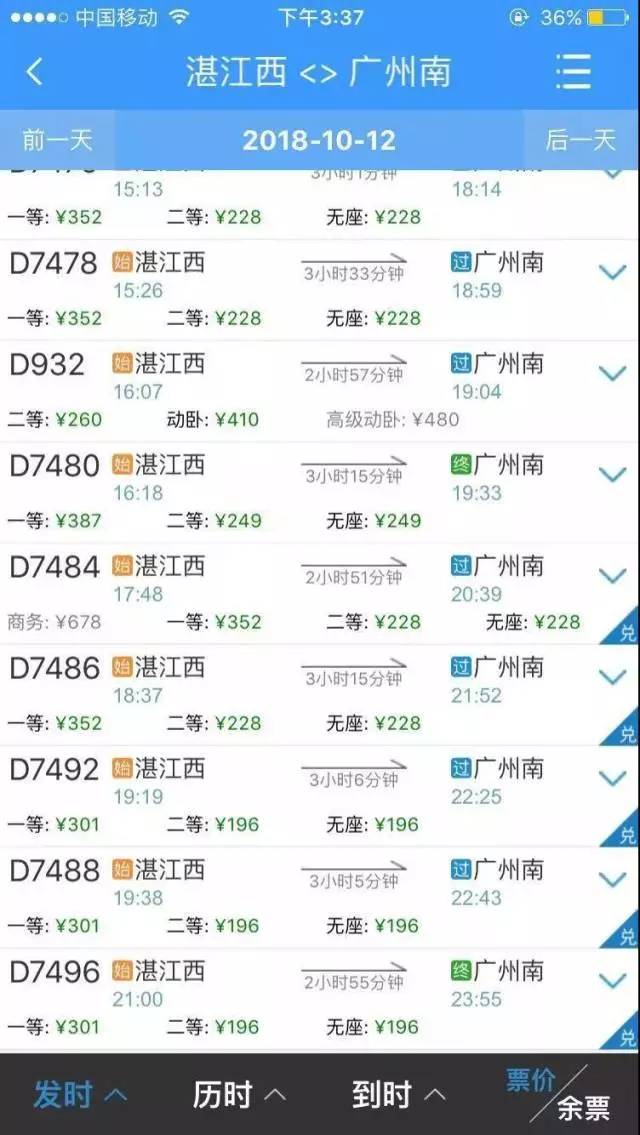
Task: Open the date picker 2018-10-12
Action: pos(319,140)
